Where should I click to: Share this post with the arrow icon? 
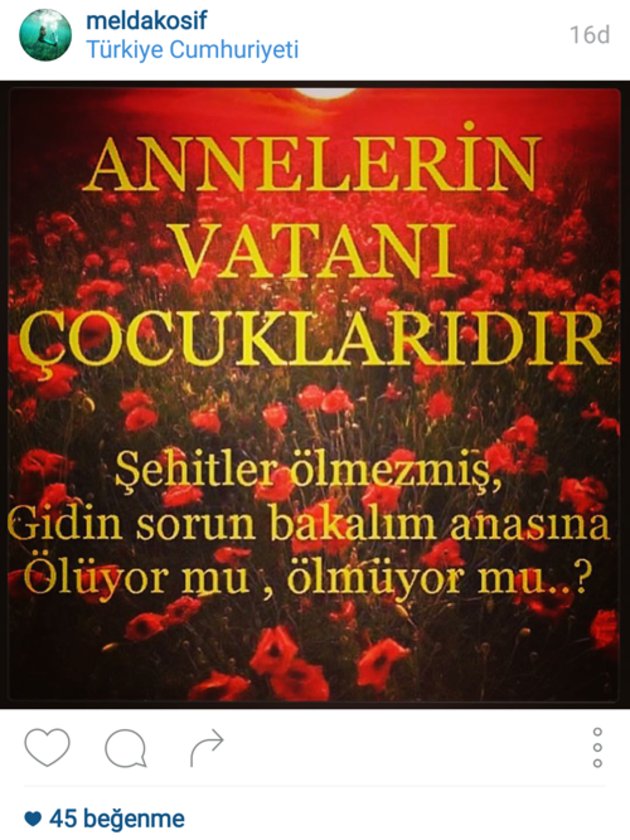205,747
